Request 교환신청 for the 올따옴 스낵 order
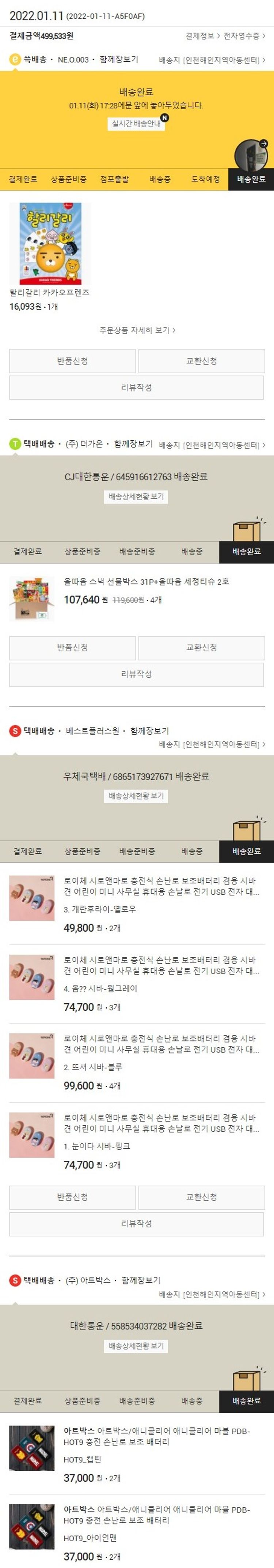The height and width of the screenshot is (1568, 274). [201, 648]
